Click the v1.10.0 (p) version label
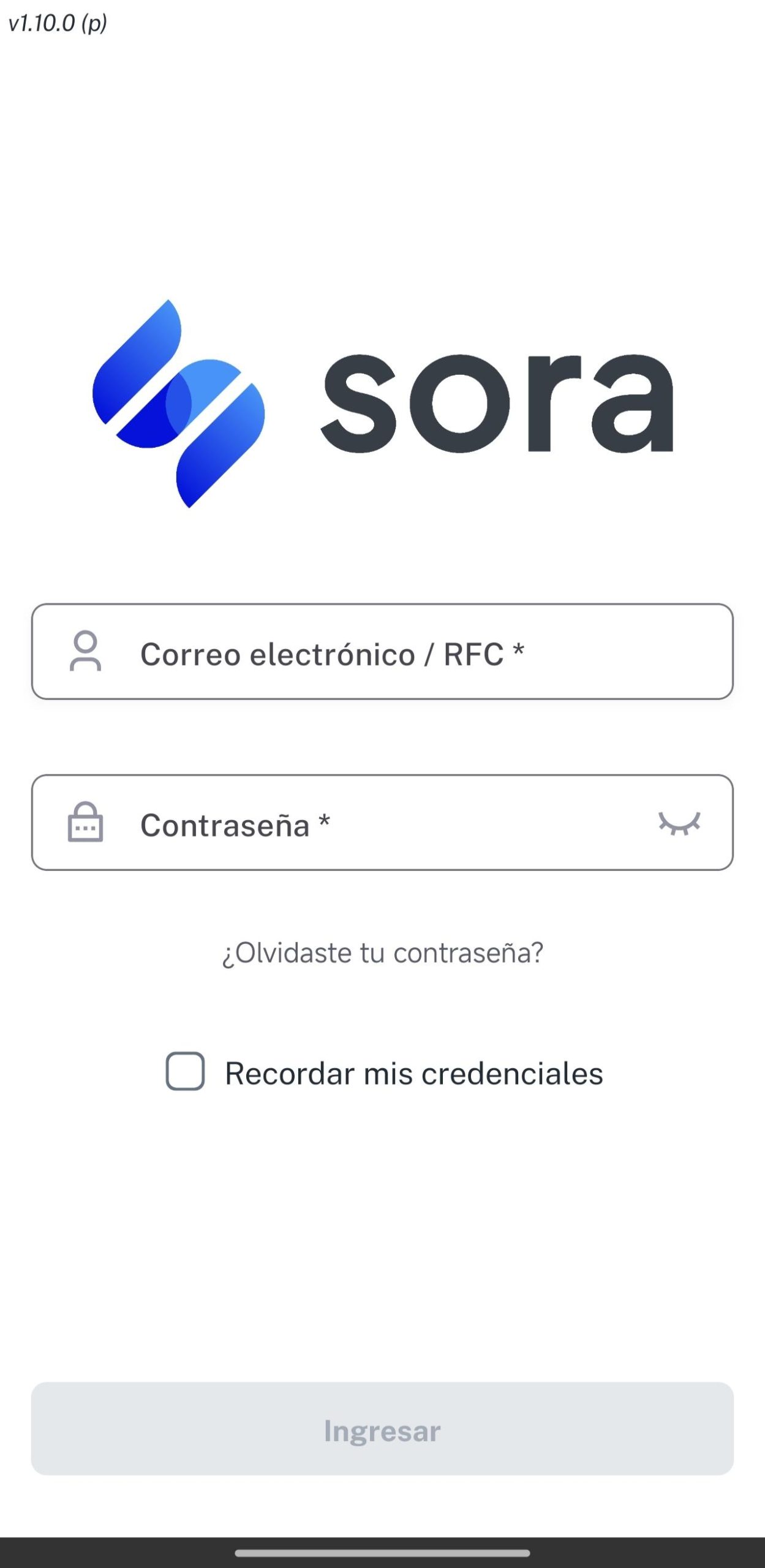765x1568 pixels. [x=58, y=23]
